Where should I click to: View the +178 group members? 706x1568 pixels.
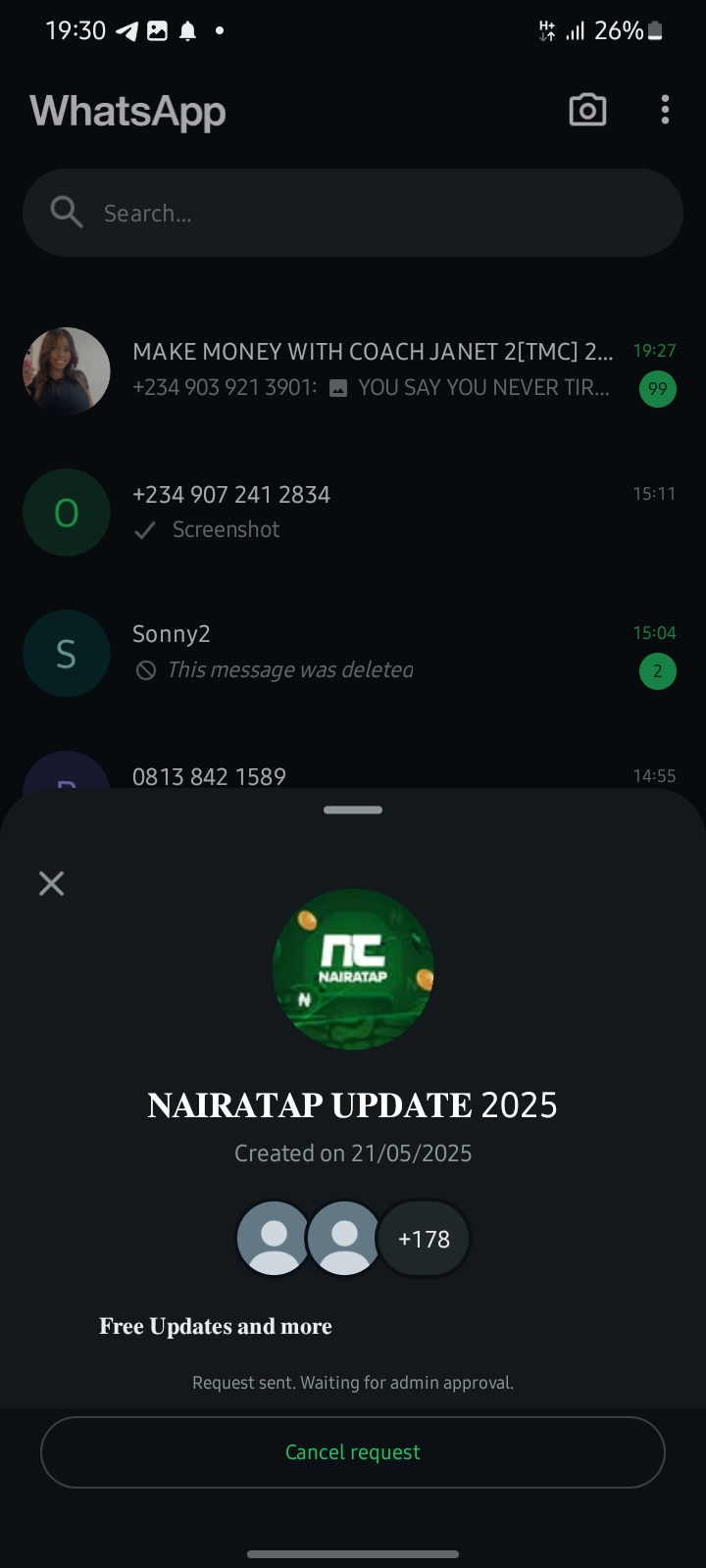pyautogui.click(x=424, y=1239)
